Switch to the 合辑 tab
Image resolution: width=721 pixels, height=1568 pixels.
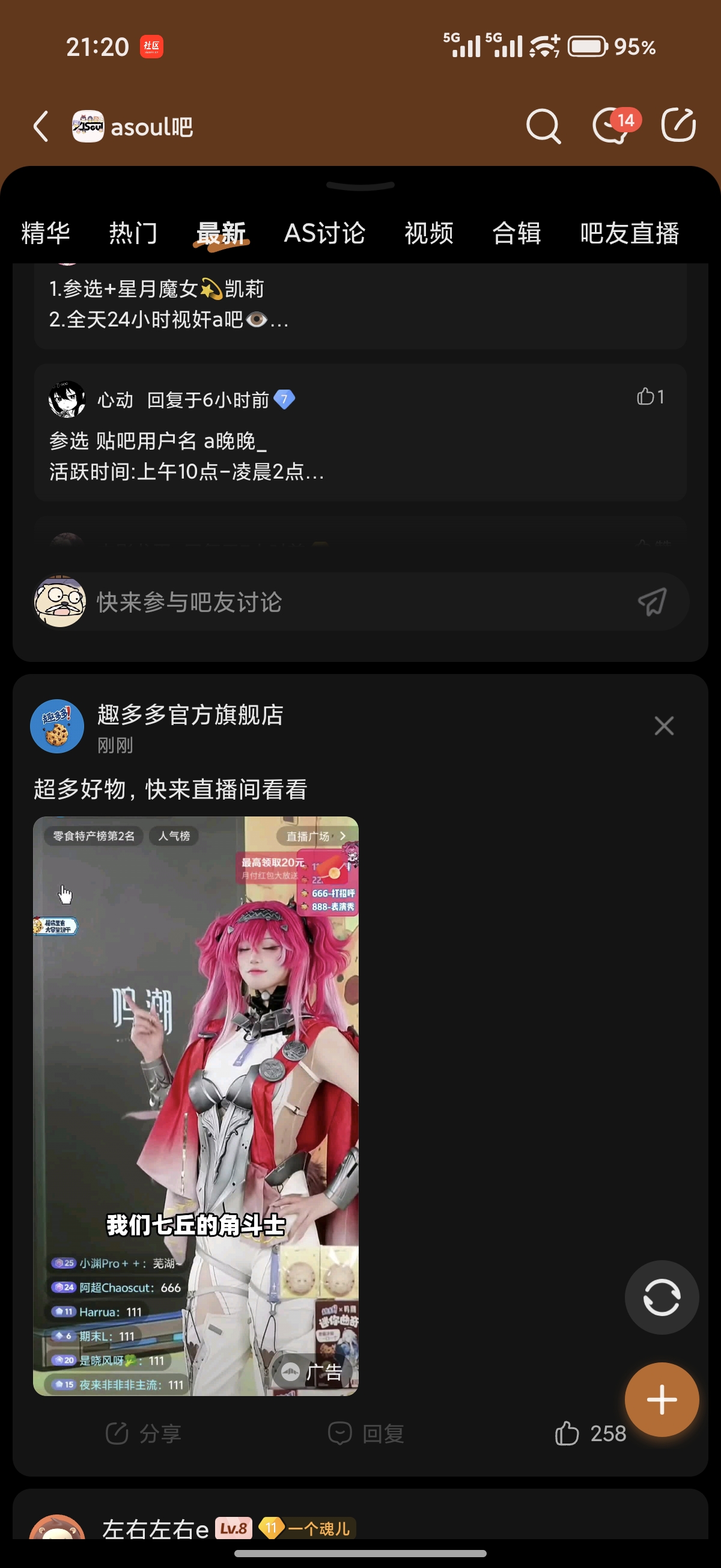click(517, 233)
